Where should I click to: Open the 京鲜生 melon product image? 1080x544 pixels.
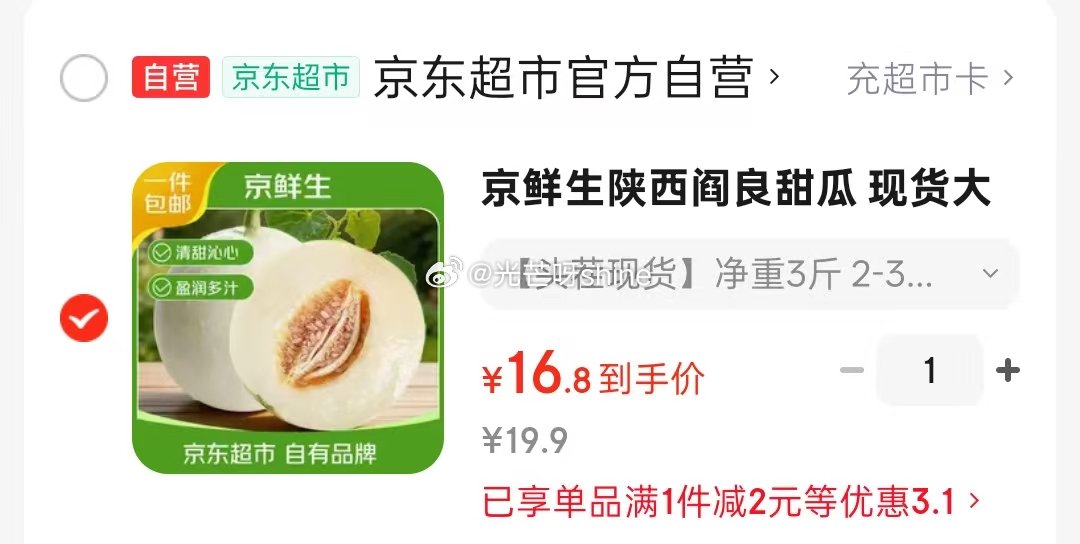(x=288, y=317)
